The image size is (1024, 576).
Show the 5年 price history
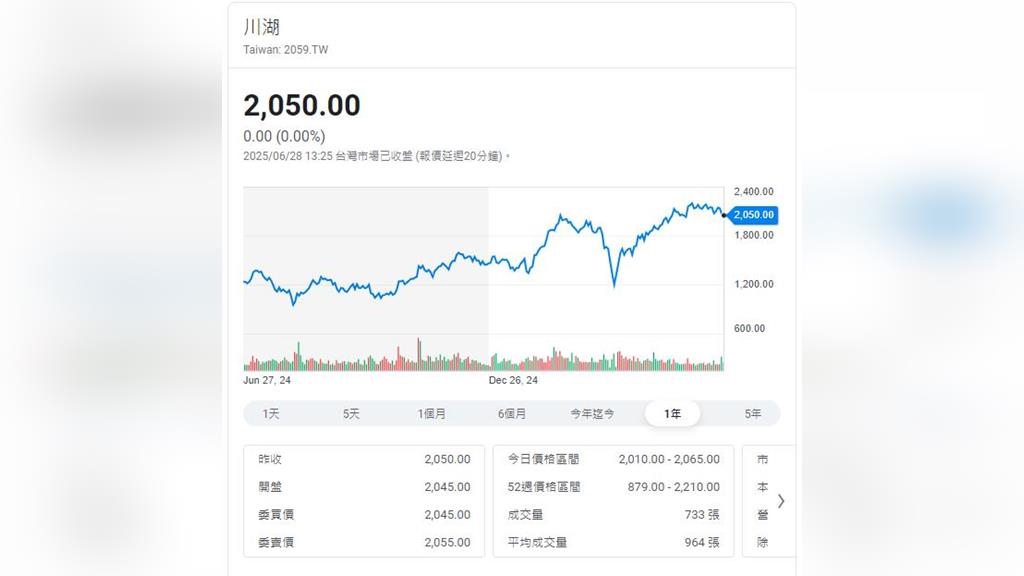point(752,414)
